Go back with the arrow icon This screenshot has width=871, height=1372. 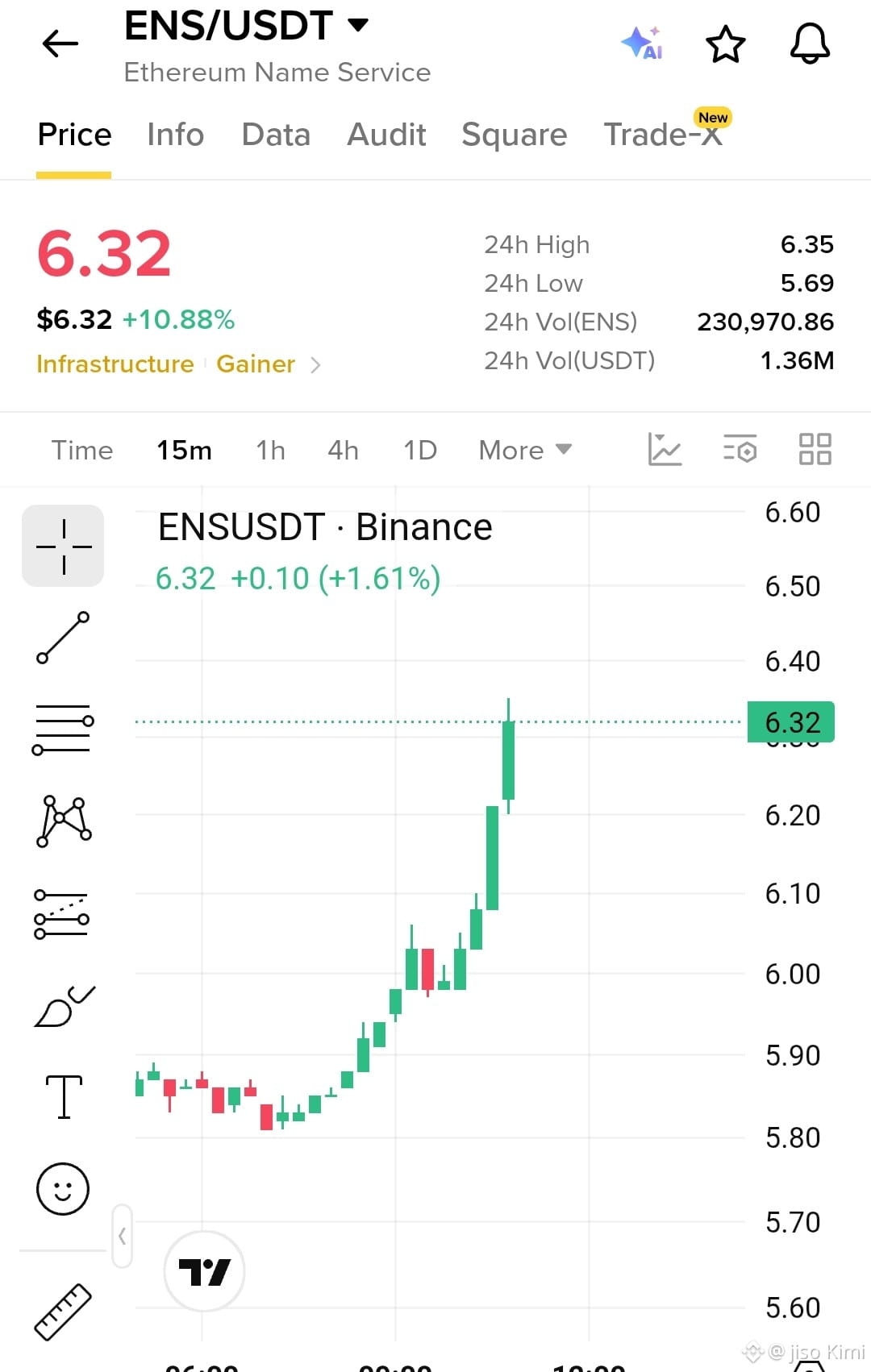[x=60, y=44]
